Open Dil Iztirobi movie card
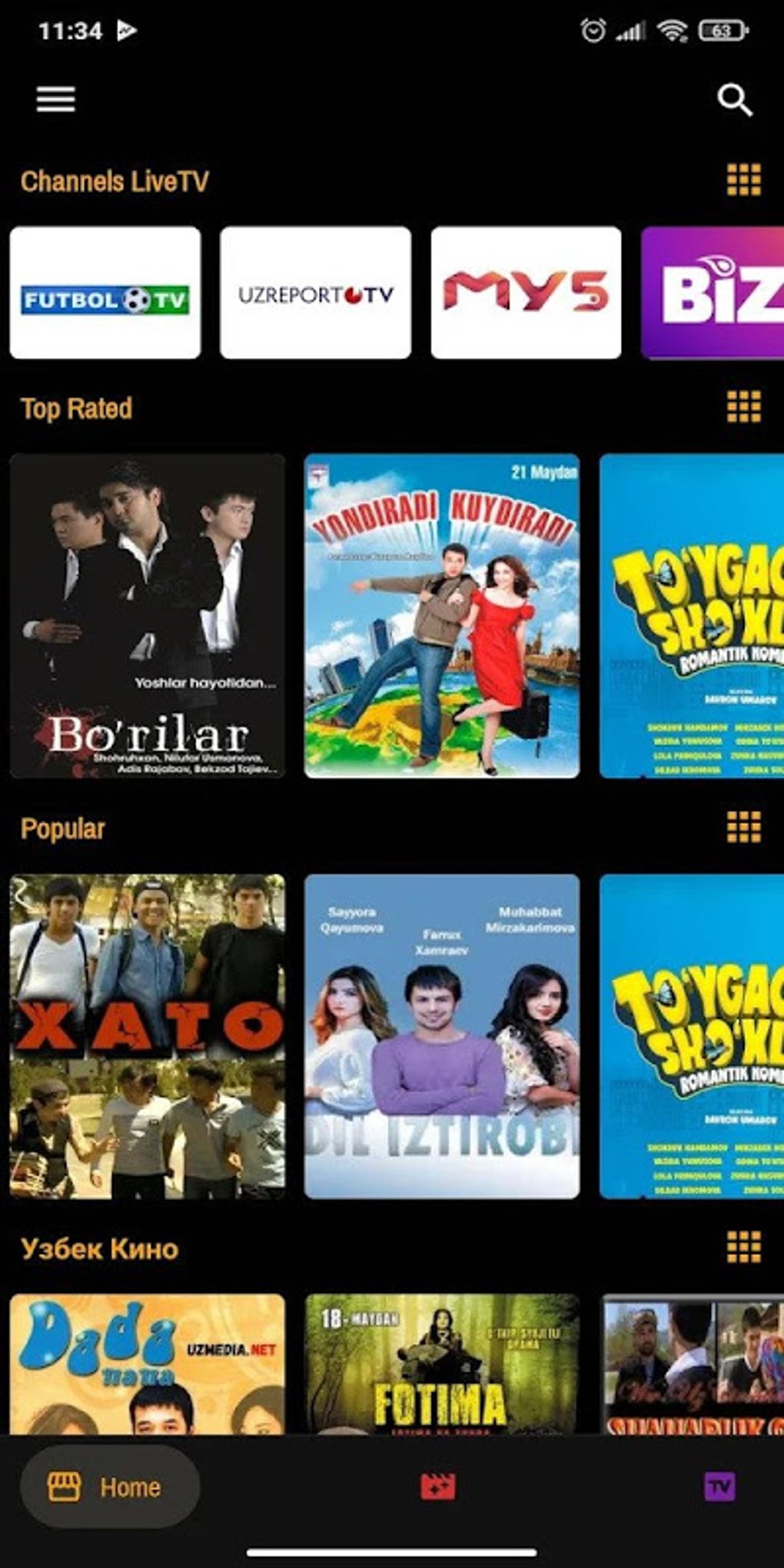The image size is (784, 1568). click(442, 1036)
